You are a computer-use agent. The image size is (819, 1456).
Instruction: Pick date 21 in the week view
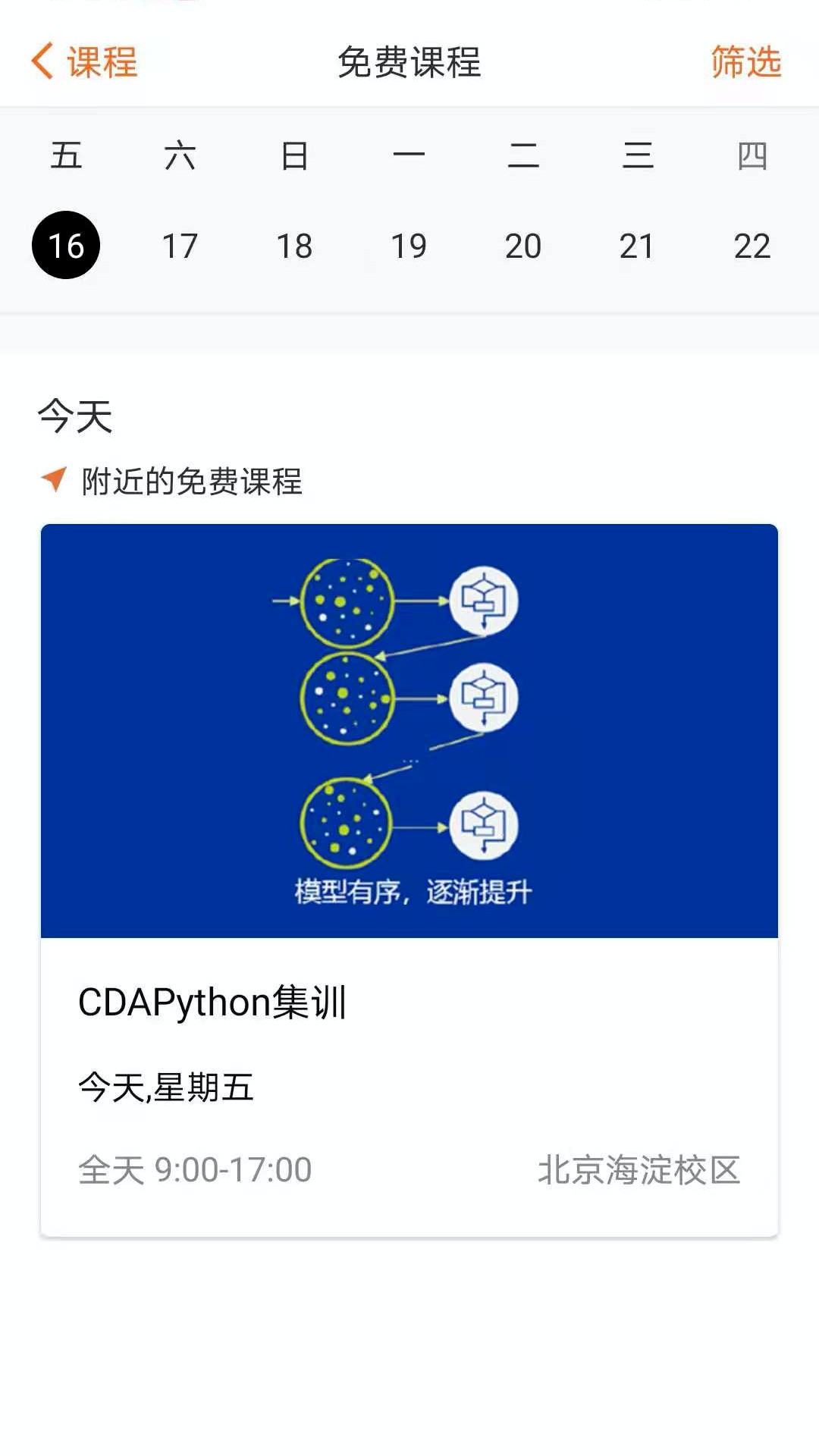638,244
